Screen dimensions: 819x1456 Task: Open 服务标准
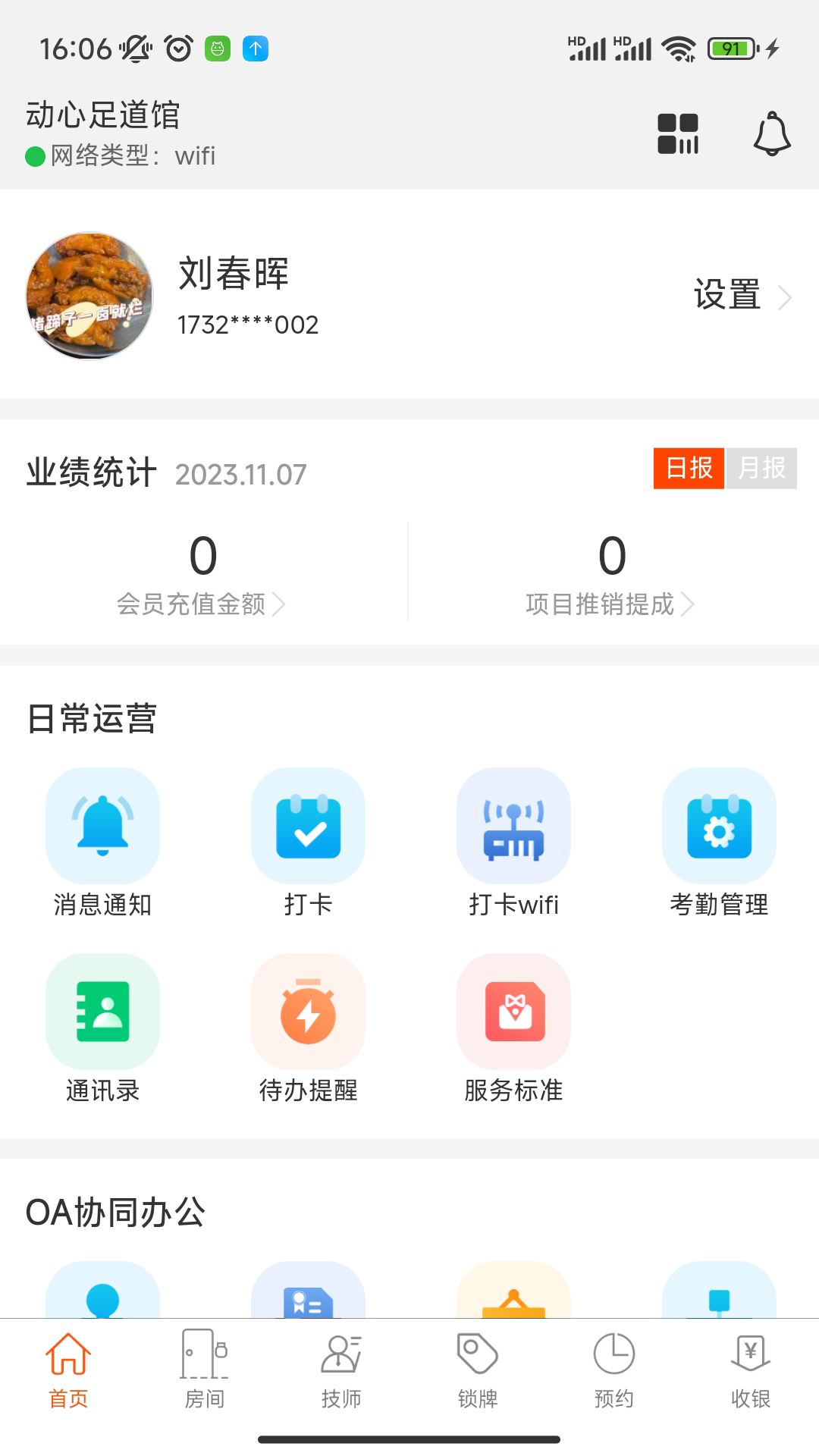[x=513, y=1028]
